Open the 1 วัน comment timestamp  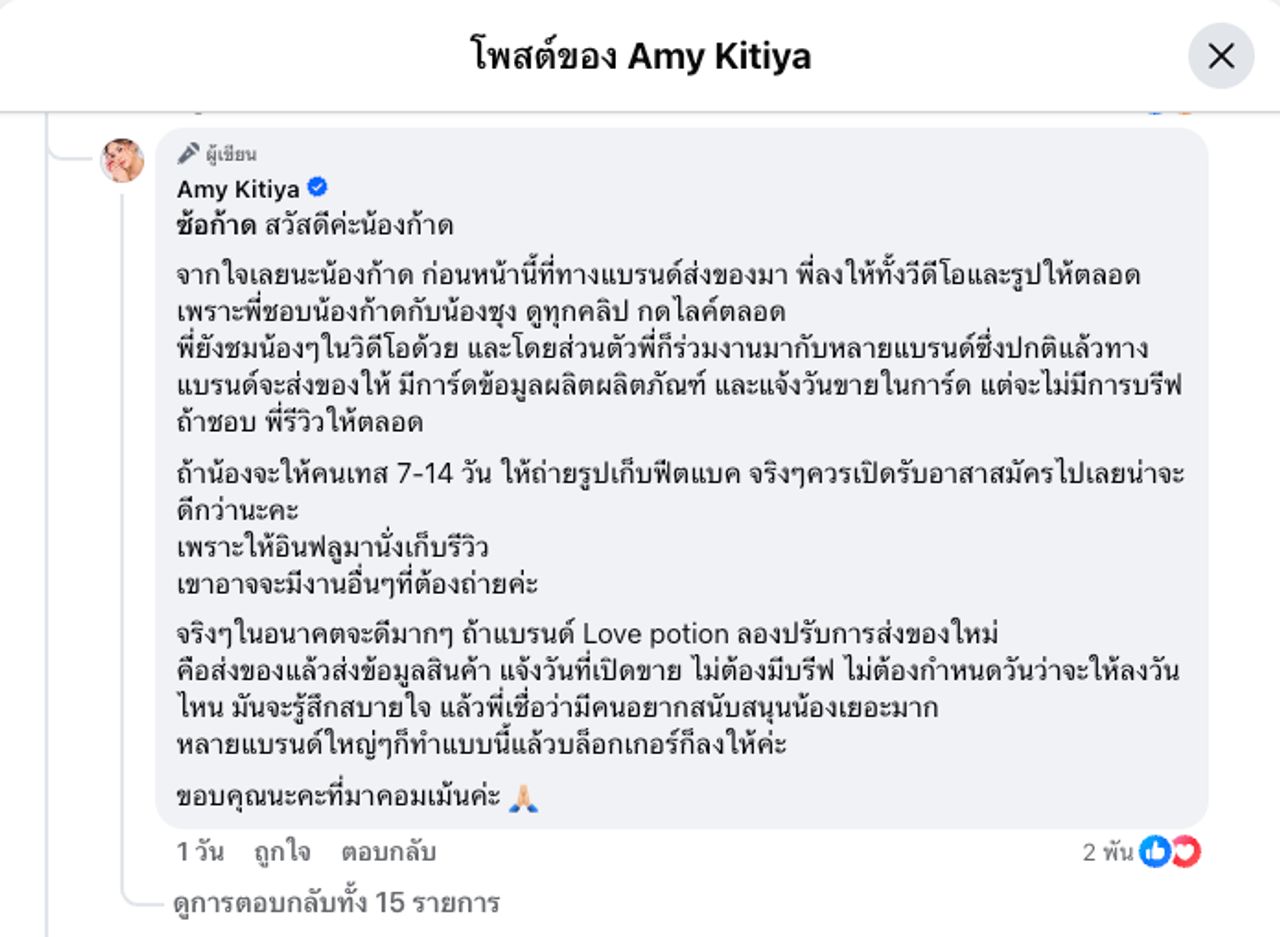[x=199, y=852]
